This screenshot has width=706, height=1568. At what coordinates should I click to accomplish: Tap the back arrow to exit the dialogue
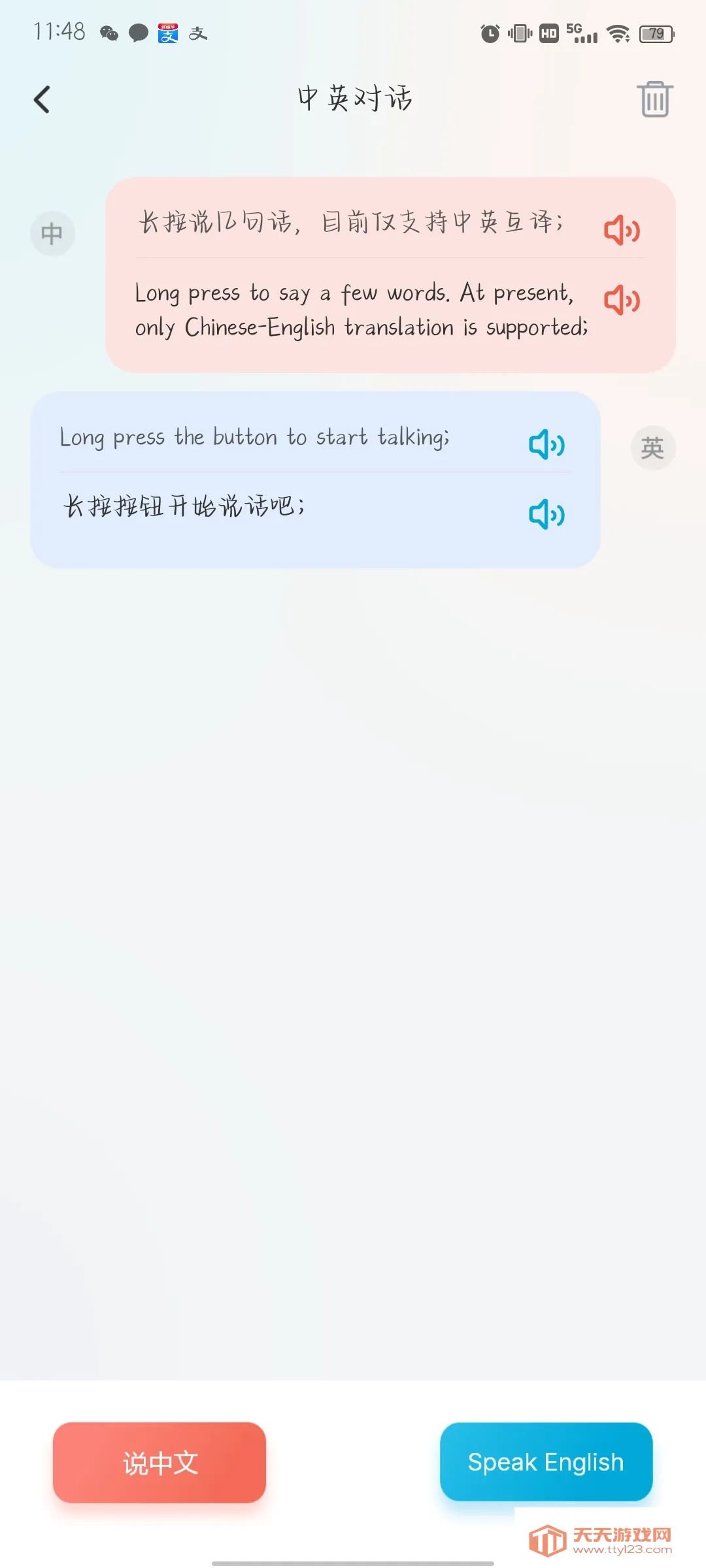pos(42,99)
